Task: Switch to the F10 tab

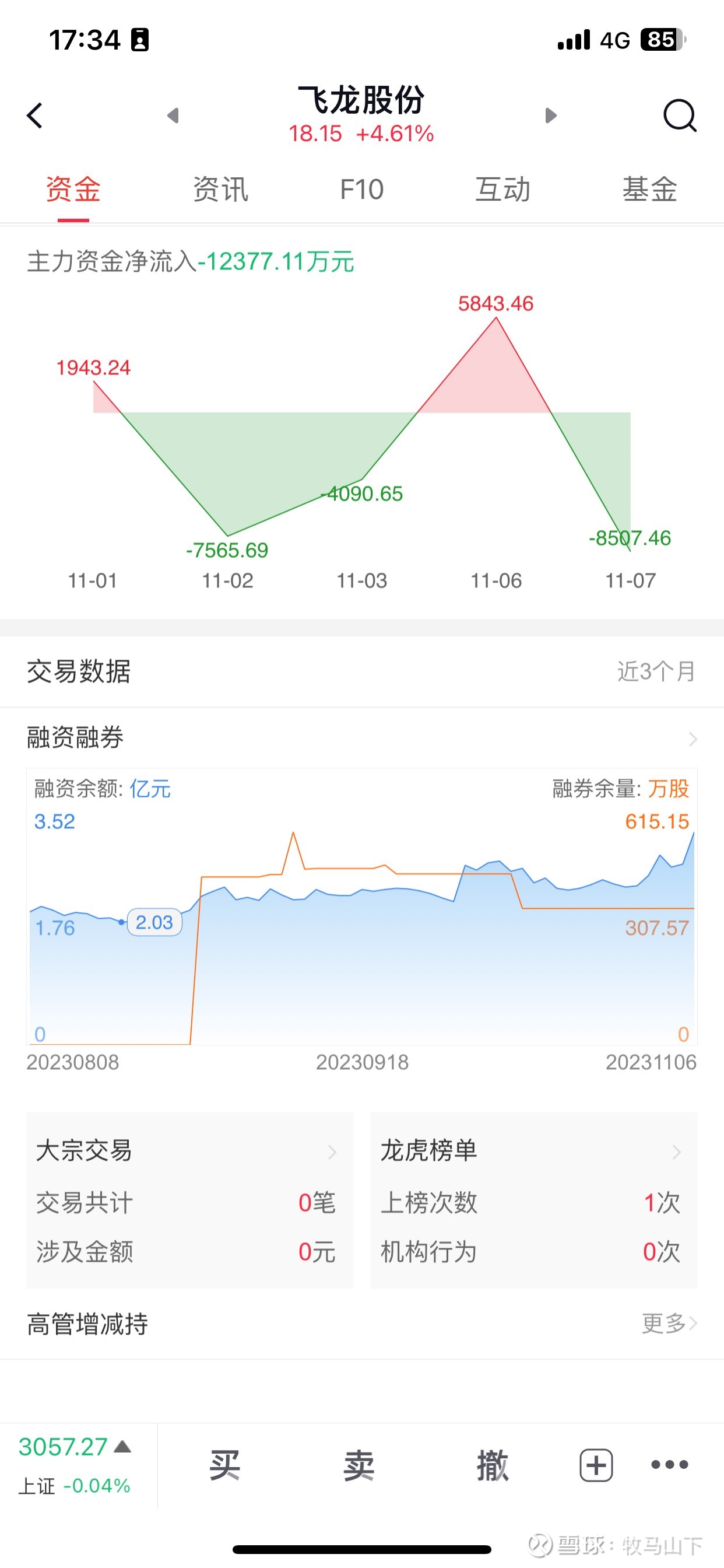Action: [x=361, y=190]
